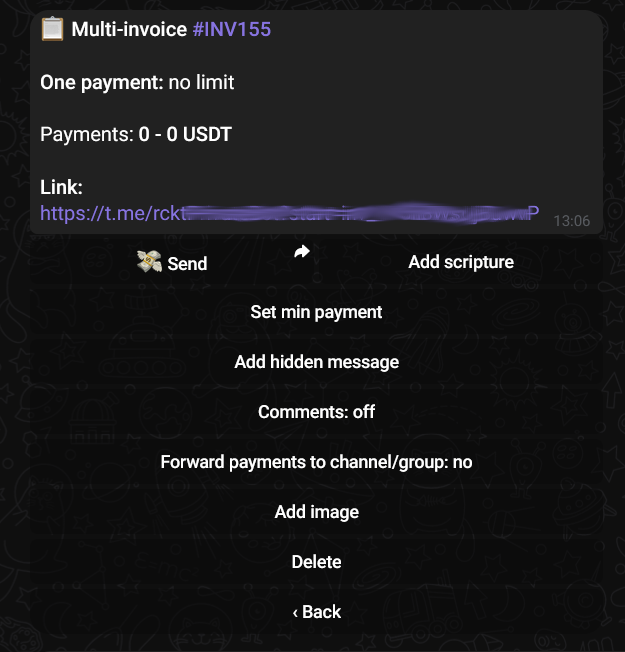625x652 pixels.
Task: Change Forward payments to channel/group setting
Action: point(316,462)
